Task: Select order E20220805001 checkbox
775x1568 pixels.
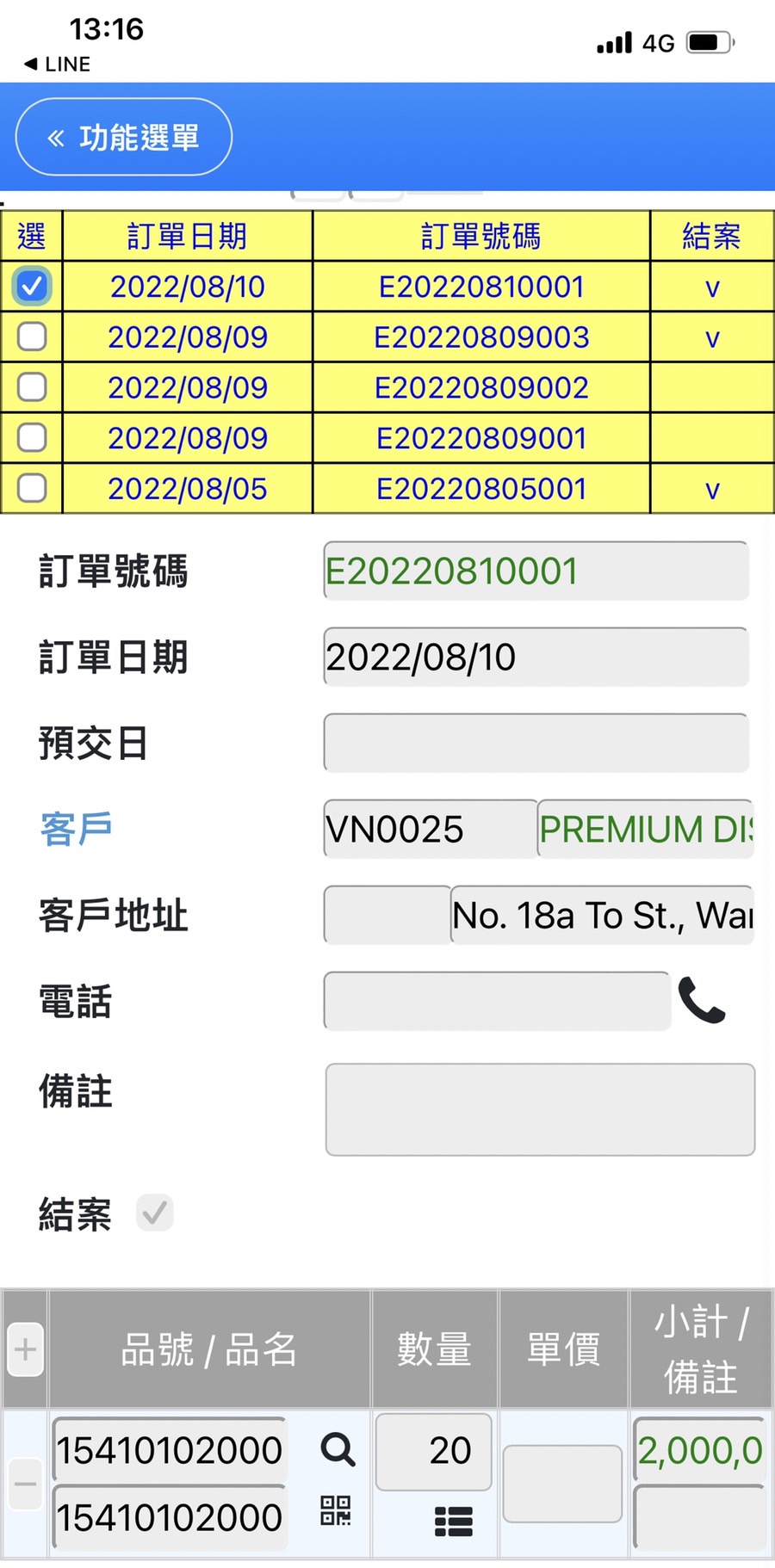Action: tap(32, 488)
